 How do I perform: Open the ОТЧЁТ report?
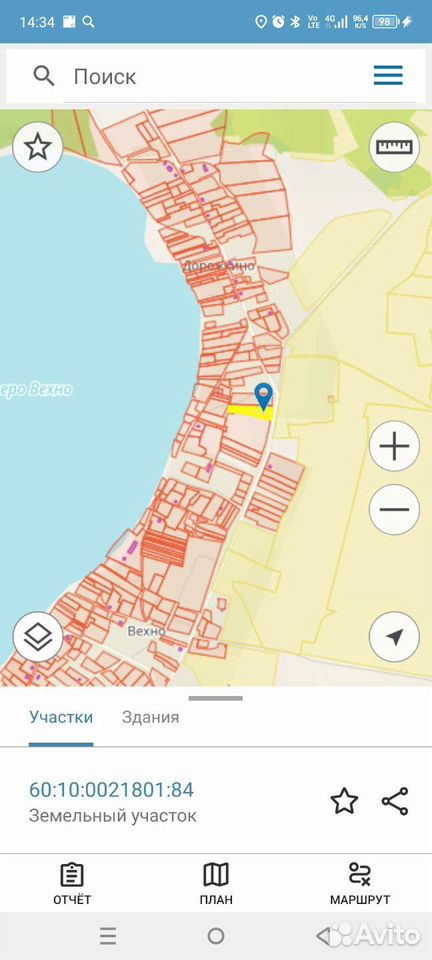72,883
